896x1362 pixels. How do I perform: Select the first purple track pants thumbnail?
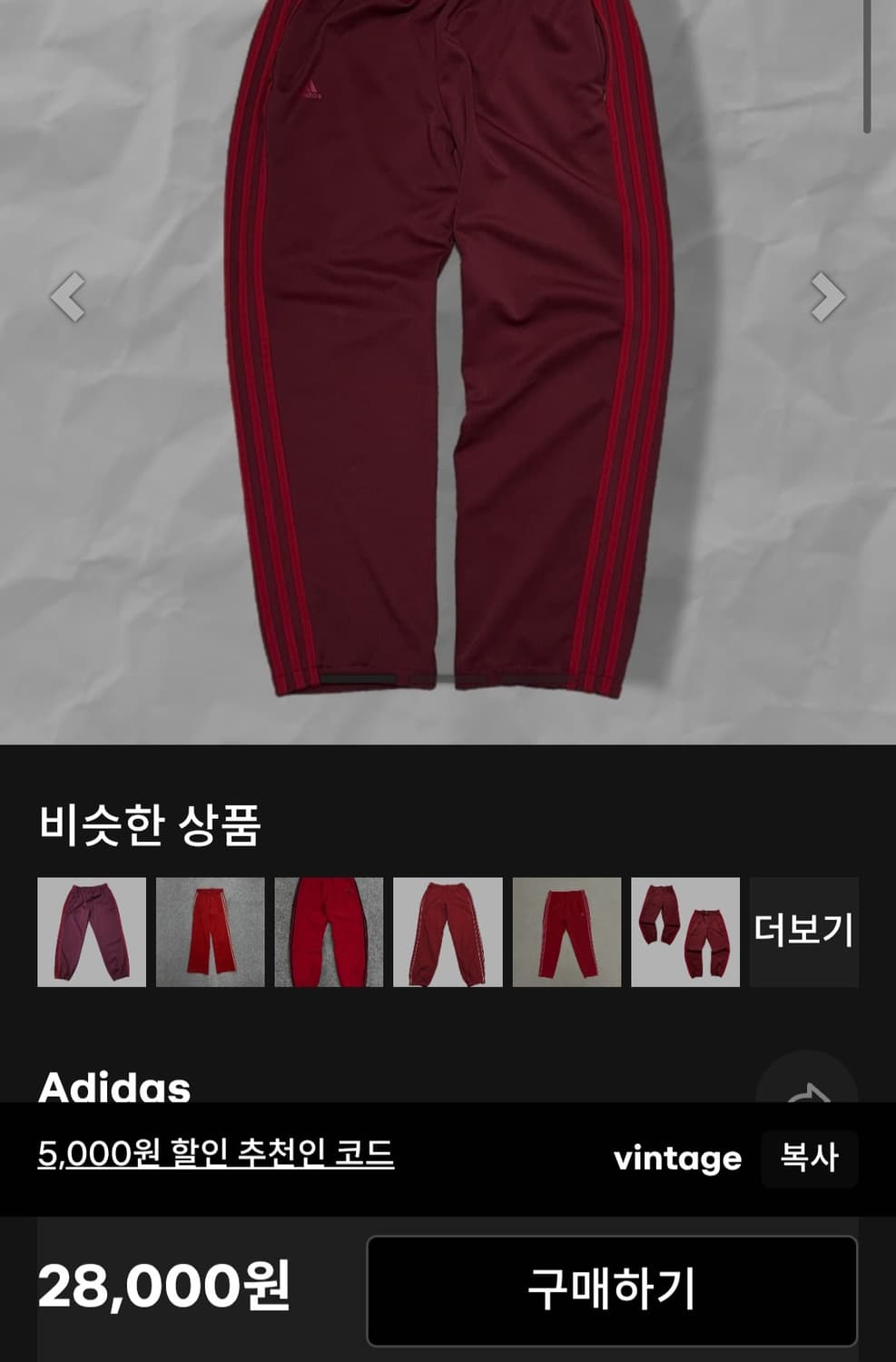[x=90, y=933]
